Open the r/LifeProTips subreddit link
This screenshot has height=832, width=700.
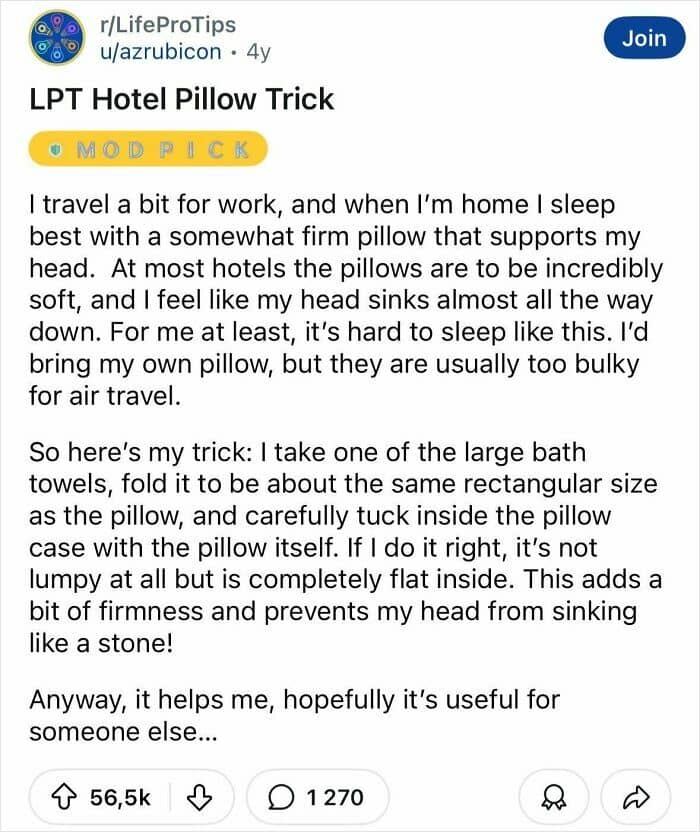click(168, 25)
